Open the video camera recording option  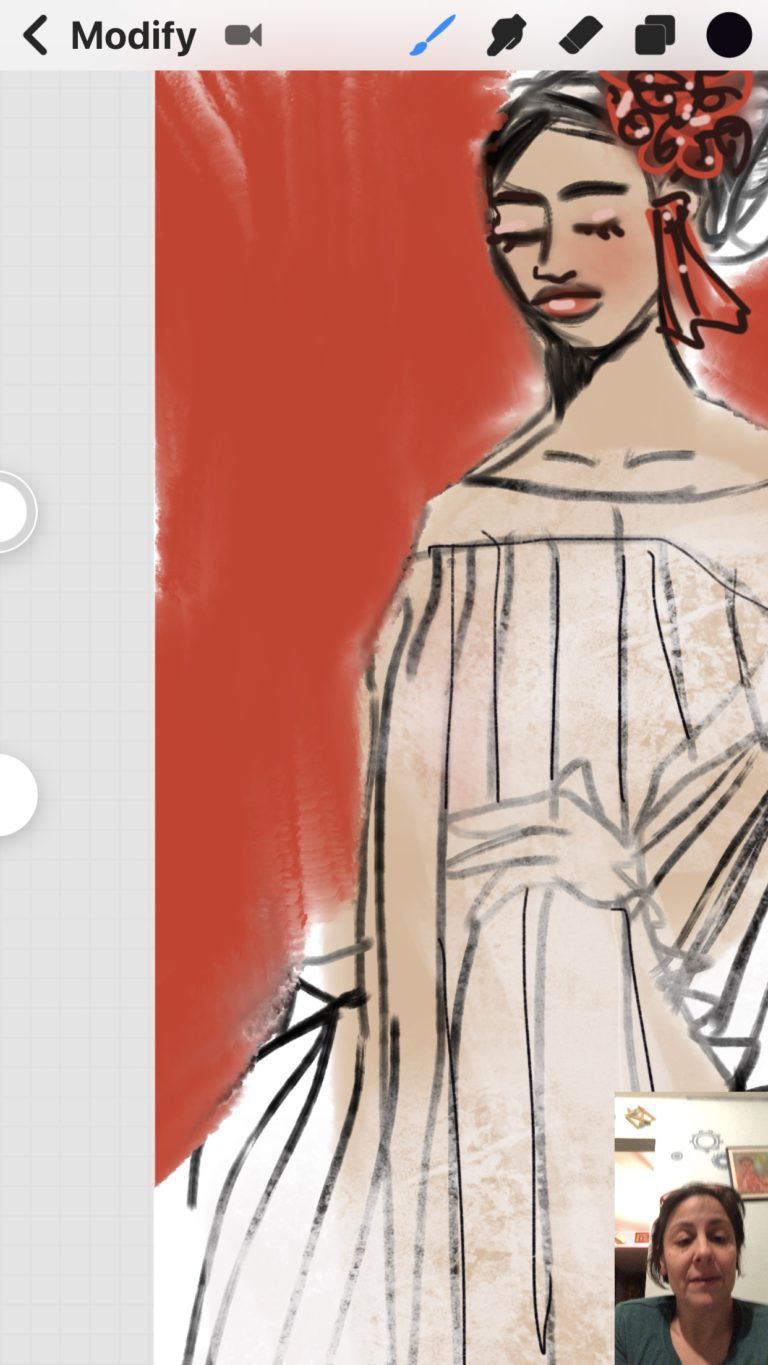coord(243,36)
